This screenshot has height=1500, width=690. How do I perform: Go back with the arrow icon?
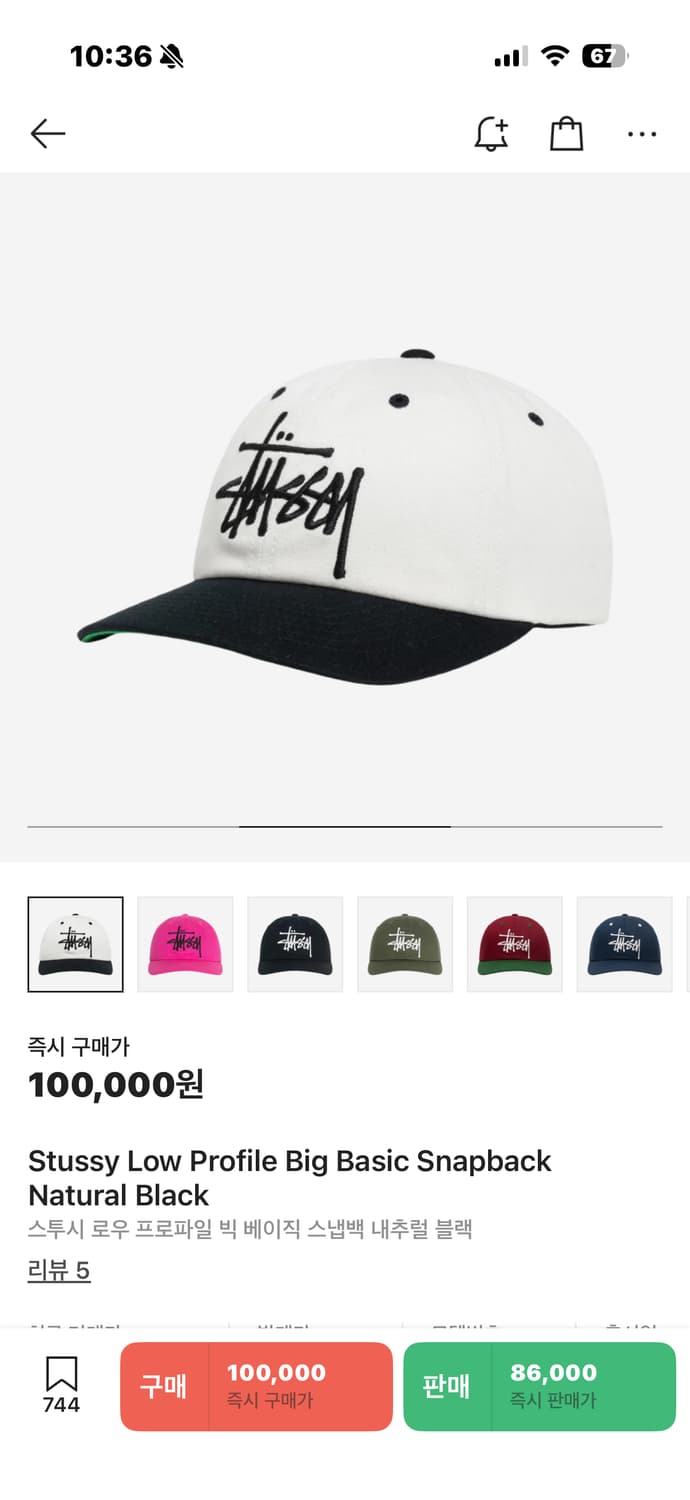click(x=47, y=134)
